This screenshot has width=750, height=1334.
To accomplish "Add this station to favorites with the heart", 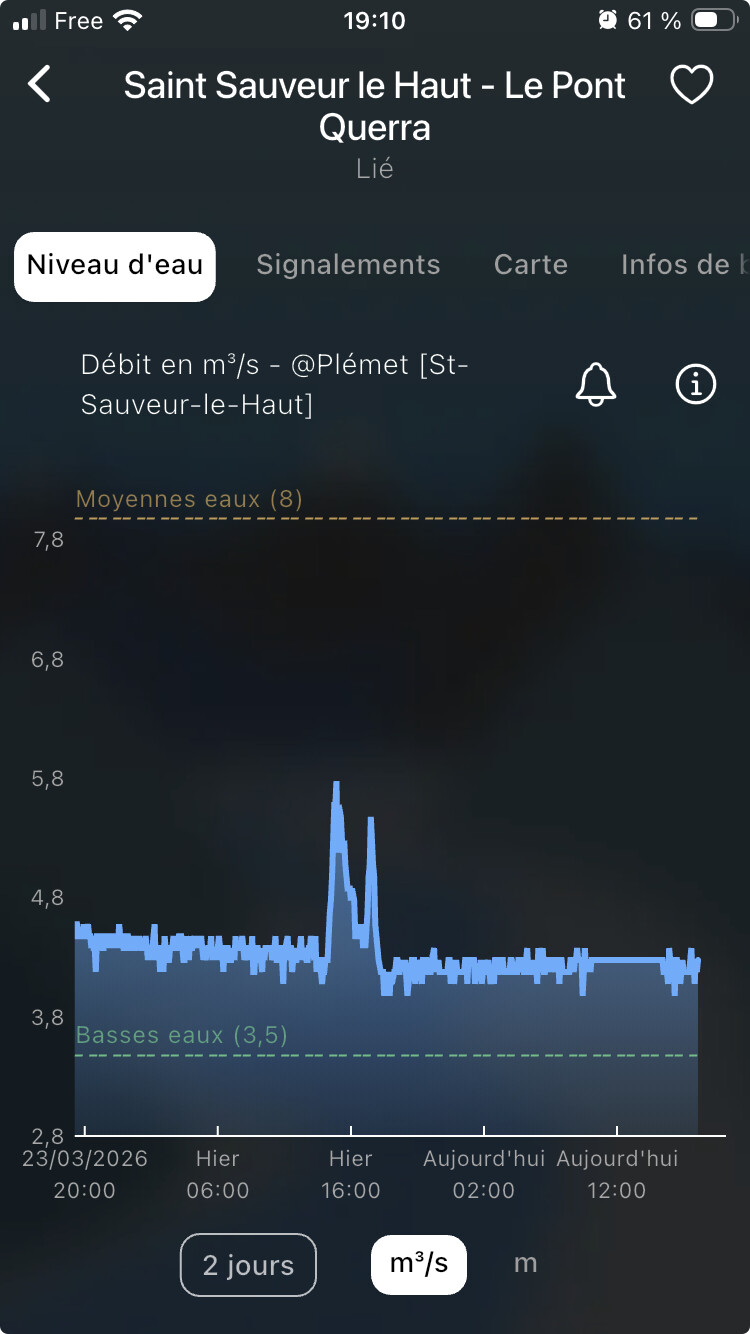I will click(x=691, y=85).
